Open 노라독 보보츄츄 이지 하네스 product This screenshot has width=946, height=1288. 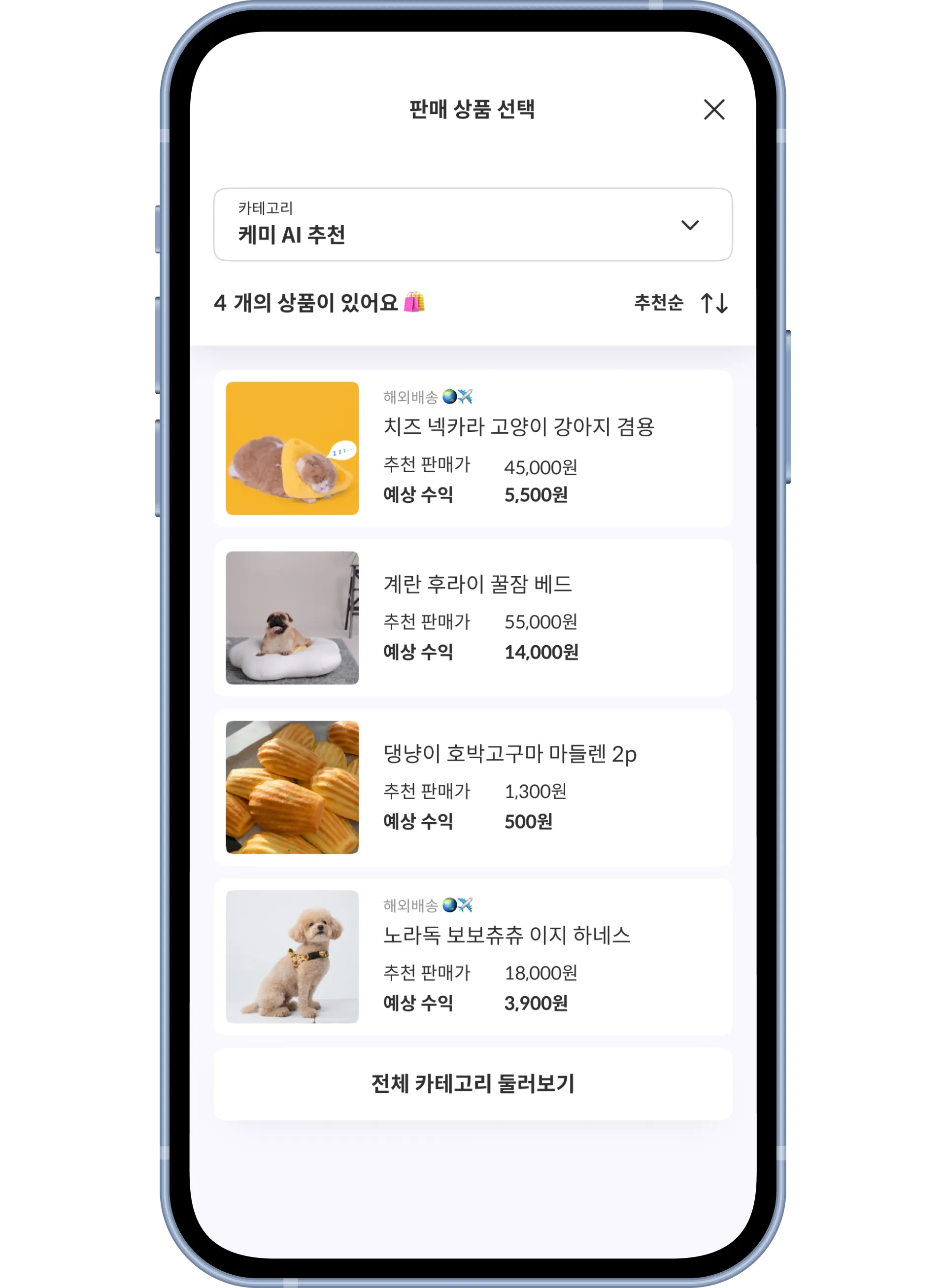pos(473,957)
